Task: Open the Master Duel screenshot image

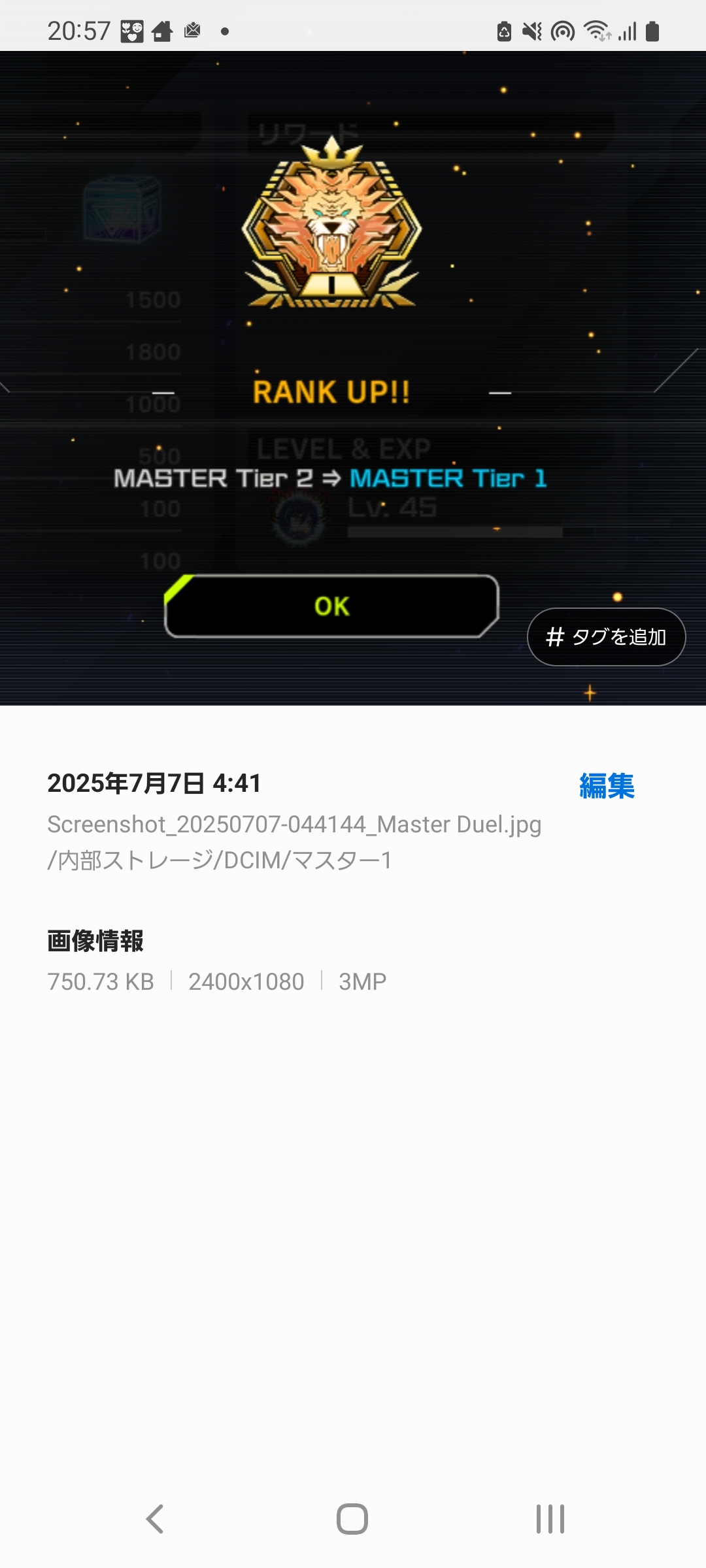Action: click(x=353, y=378)
